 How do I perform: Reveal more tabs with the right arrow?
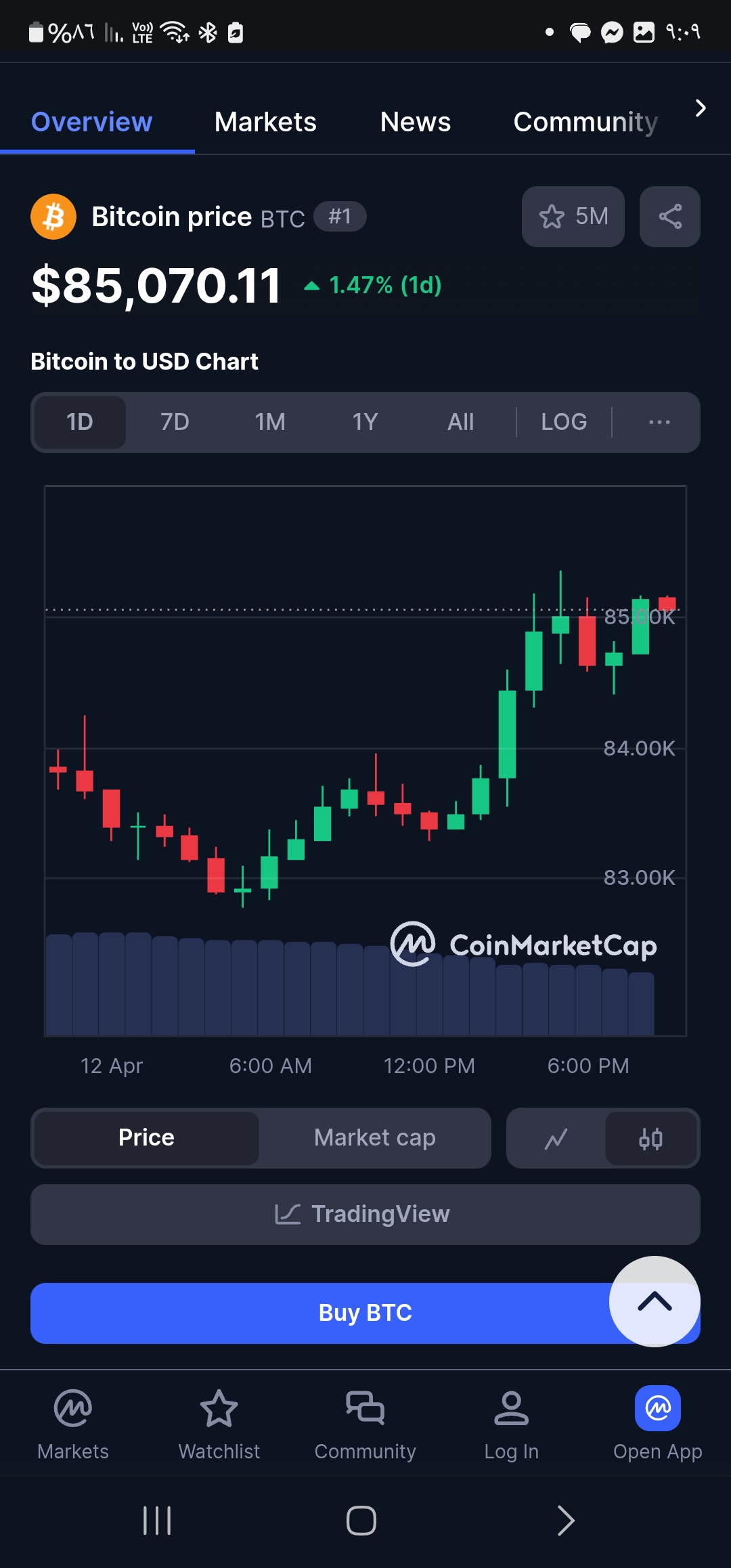[x=701, y=108]
